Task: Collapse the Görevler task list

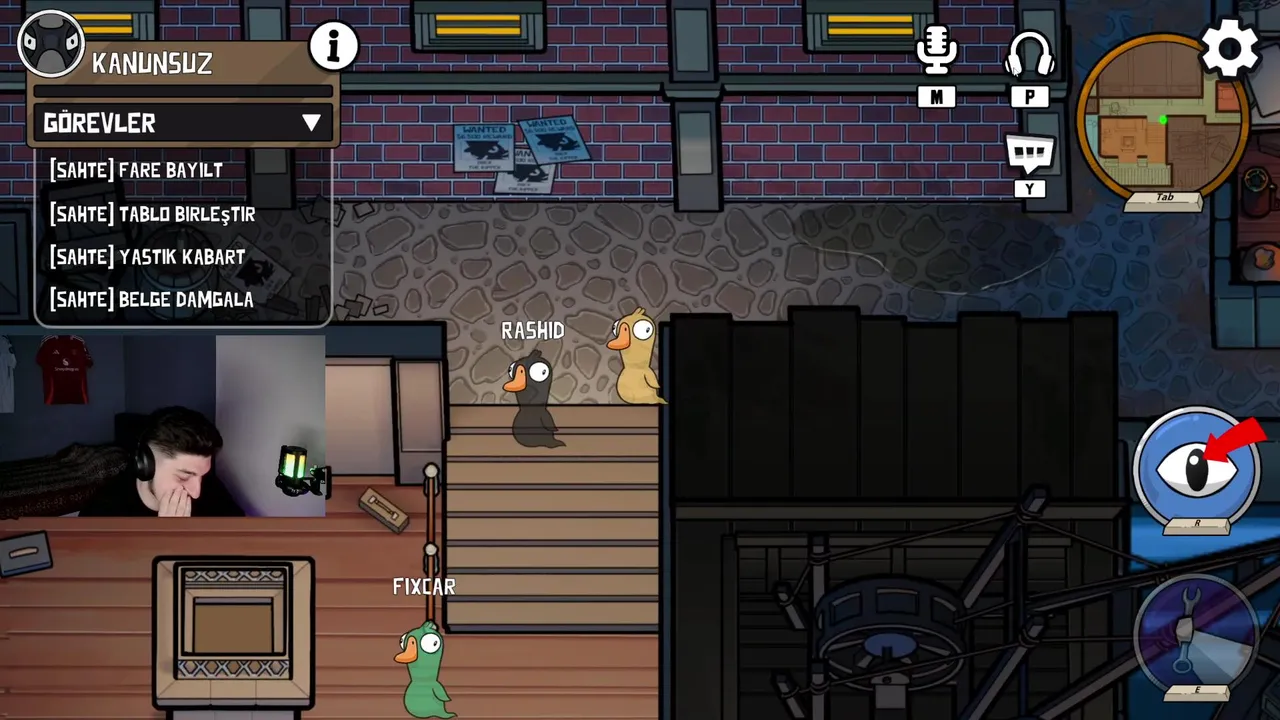Action: (x=311, y=123)
